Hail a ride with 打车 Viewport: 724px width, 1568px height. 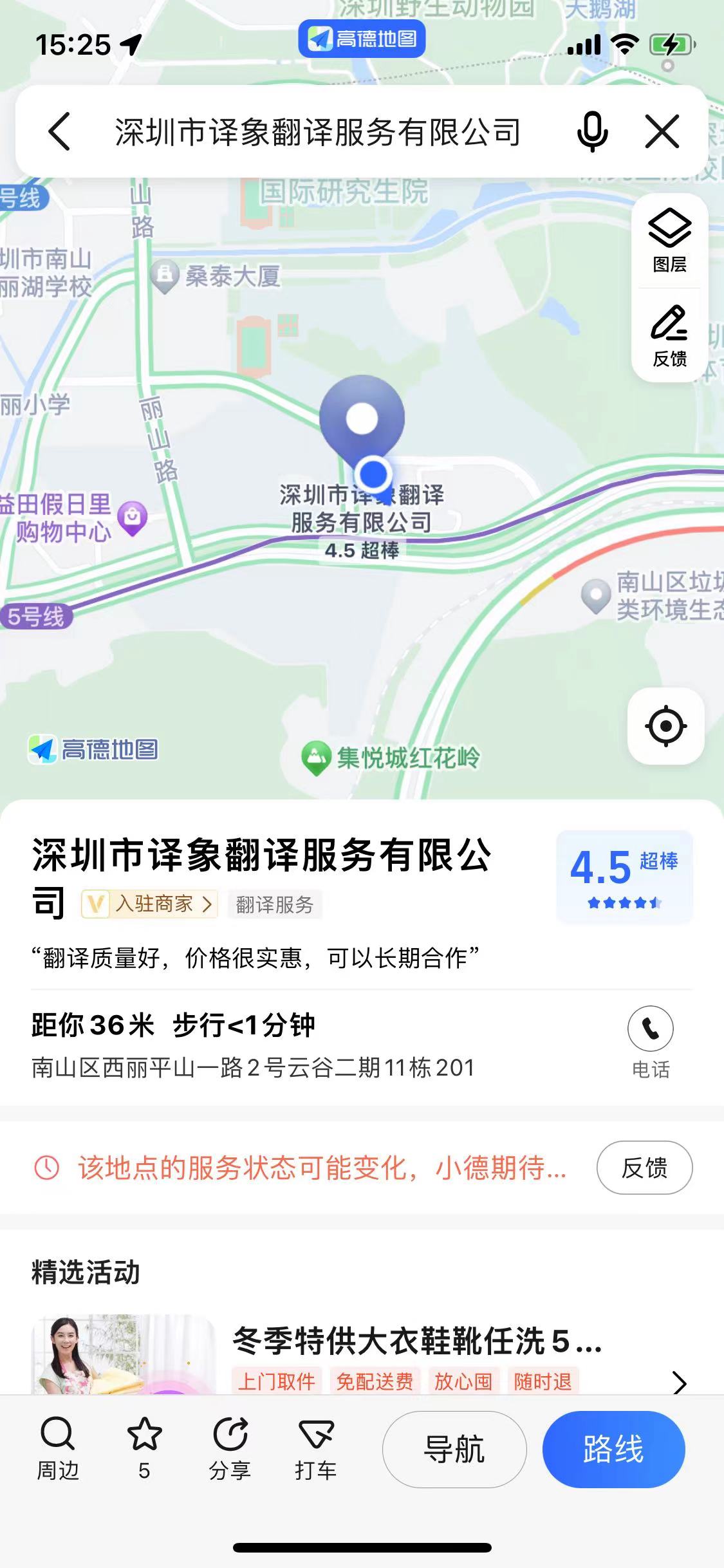coord(315,1448)
